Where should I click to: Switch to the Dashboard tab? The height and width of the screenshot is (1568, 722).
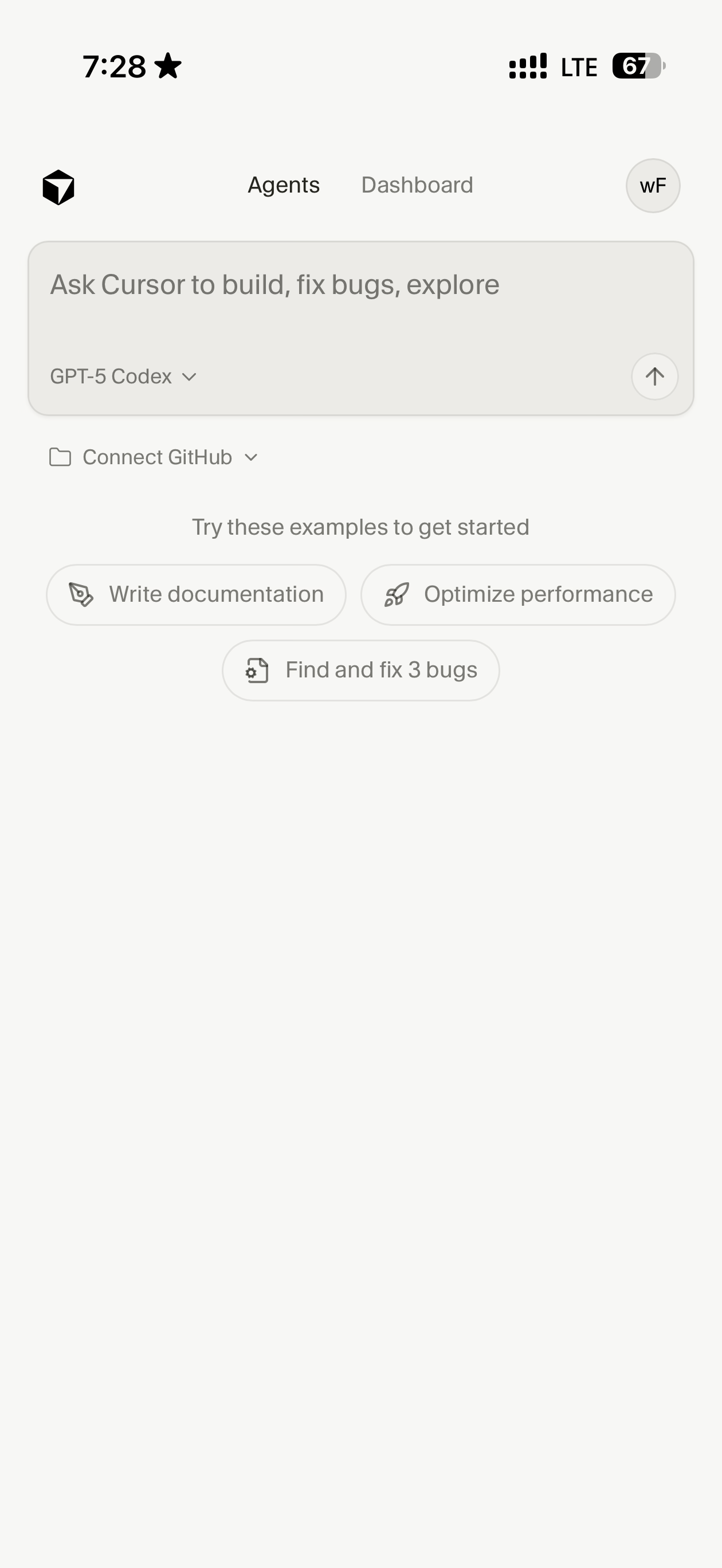(417, 185)
